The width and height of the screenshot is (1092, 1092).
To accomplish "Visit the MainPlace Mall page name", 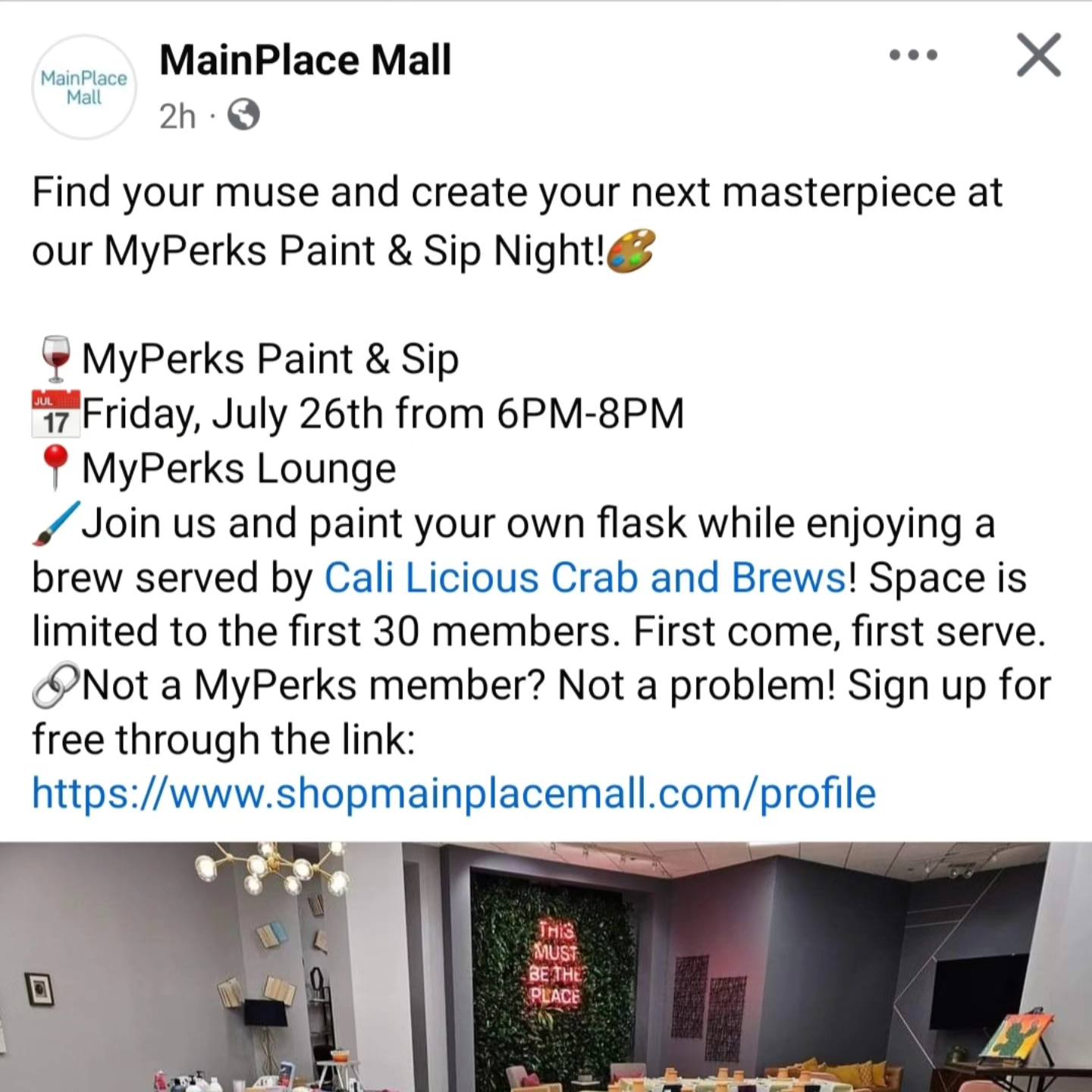I will 305,61.
